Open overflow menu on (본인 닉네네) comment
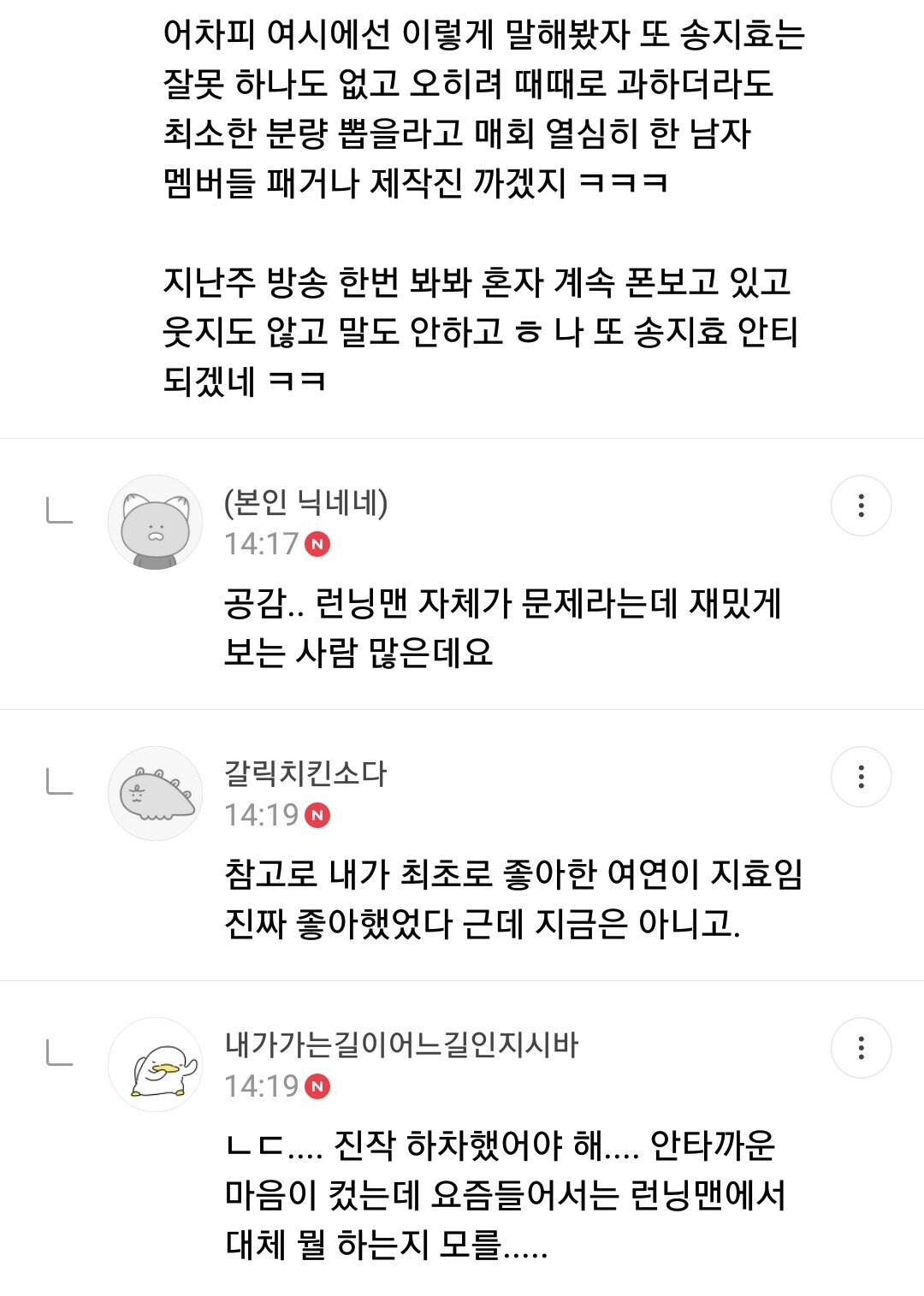The height and width of the screenshot is (1296, 924). tap(861, 506)
